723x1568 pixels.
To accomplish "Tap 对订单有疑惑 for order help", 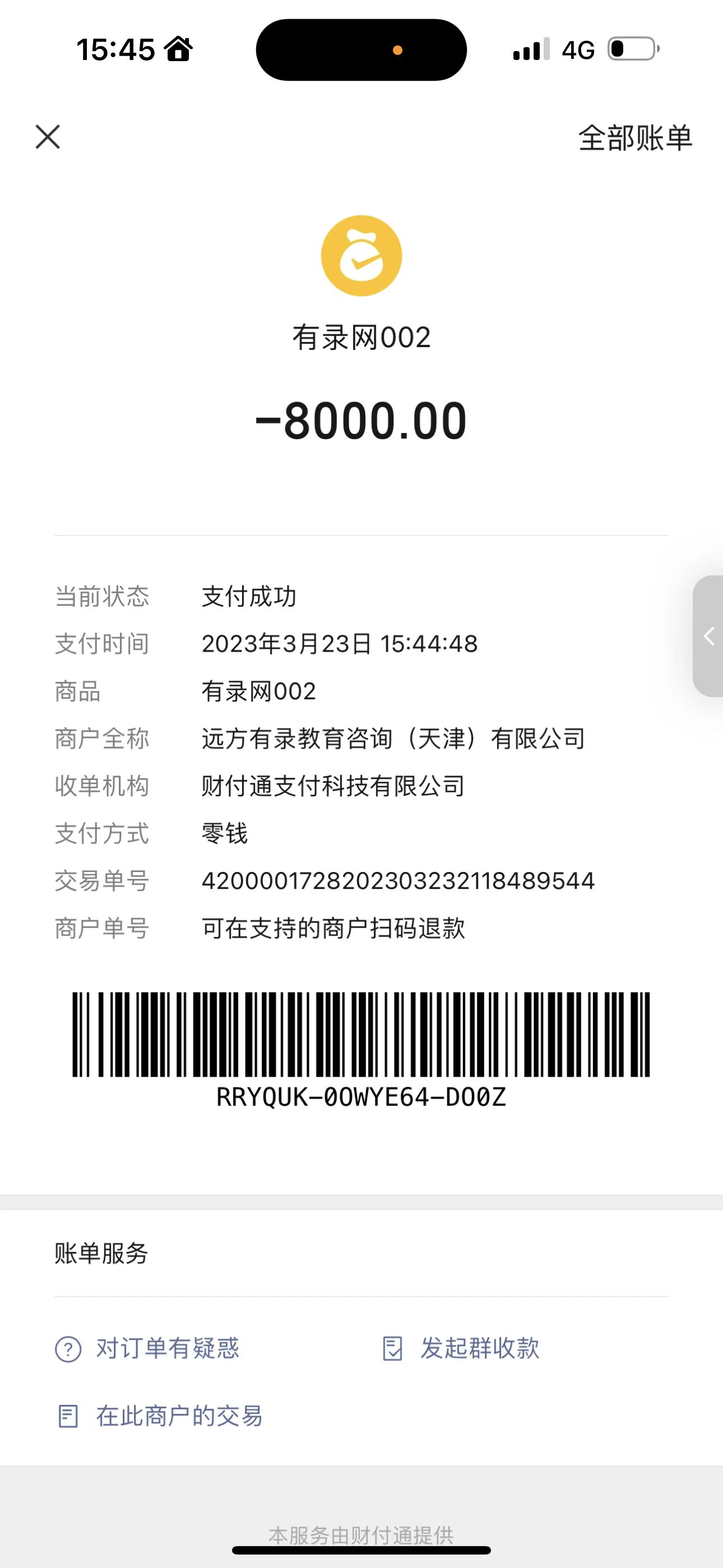I will pyautogui.click(x=148, y=1348).
